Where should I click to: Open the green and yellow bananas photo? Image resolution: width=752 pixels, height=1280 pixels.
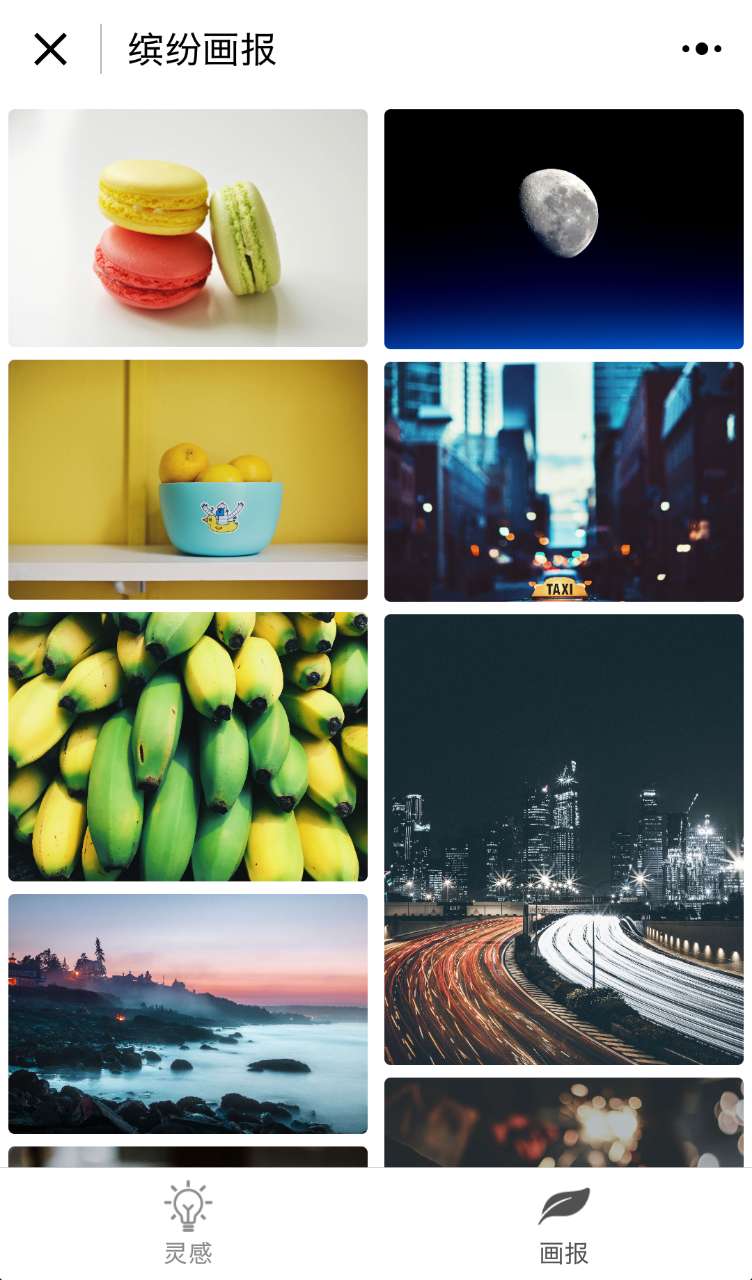[188, 747]
